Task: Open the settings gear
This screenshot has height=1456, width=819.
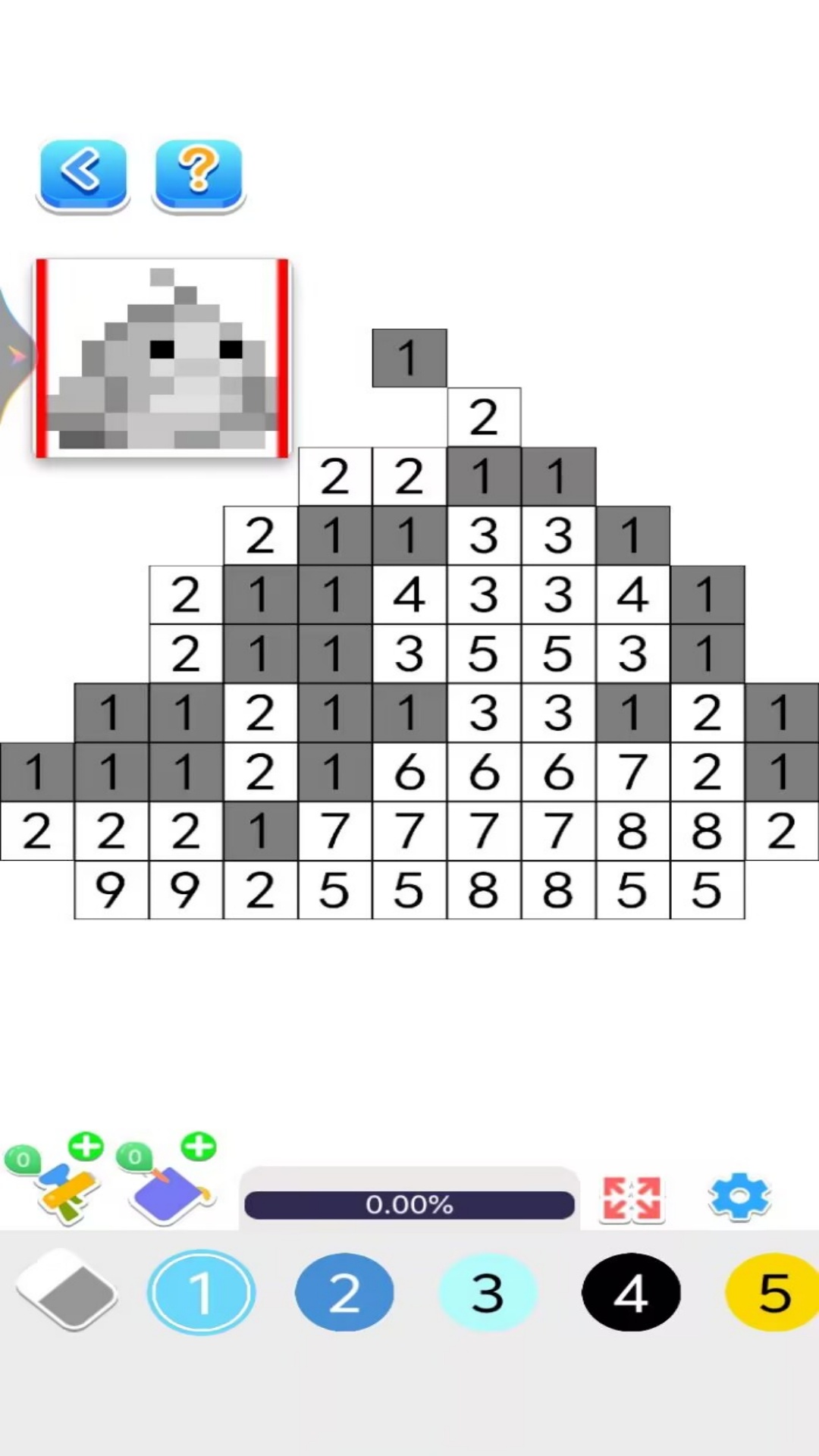Action: 739,1197
